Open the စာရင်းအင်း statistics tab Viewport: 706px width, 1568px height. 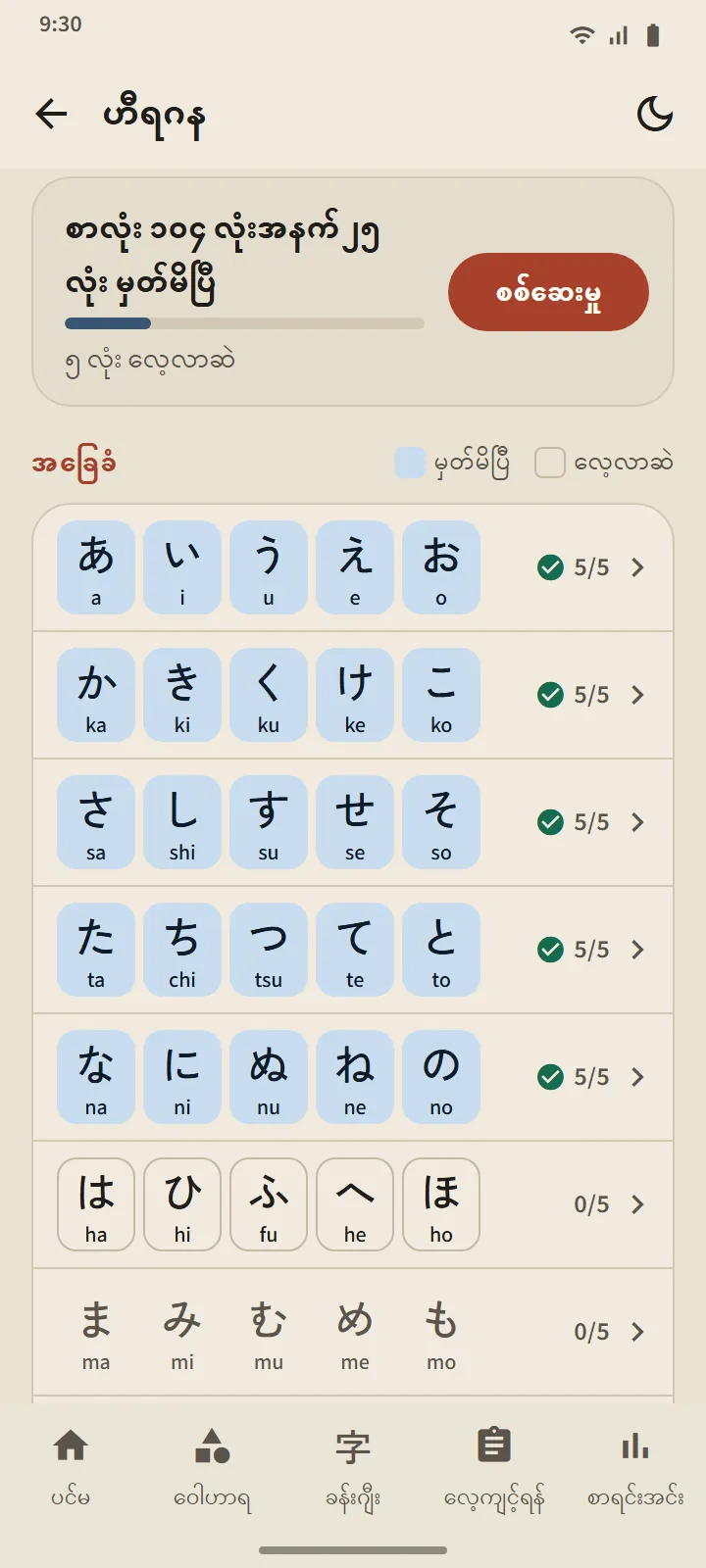[x=635, y=1467]
